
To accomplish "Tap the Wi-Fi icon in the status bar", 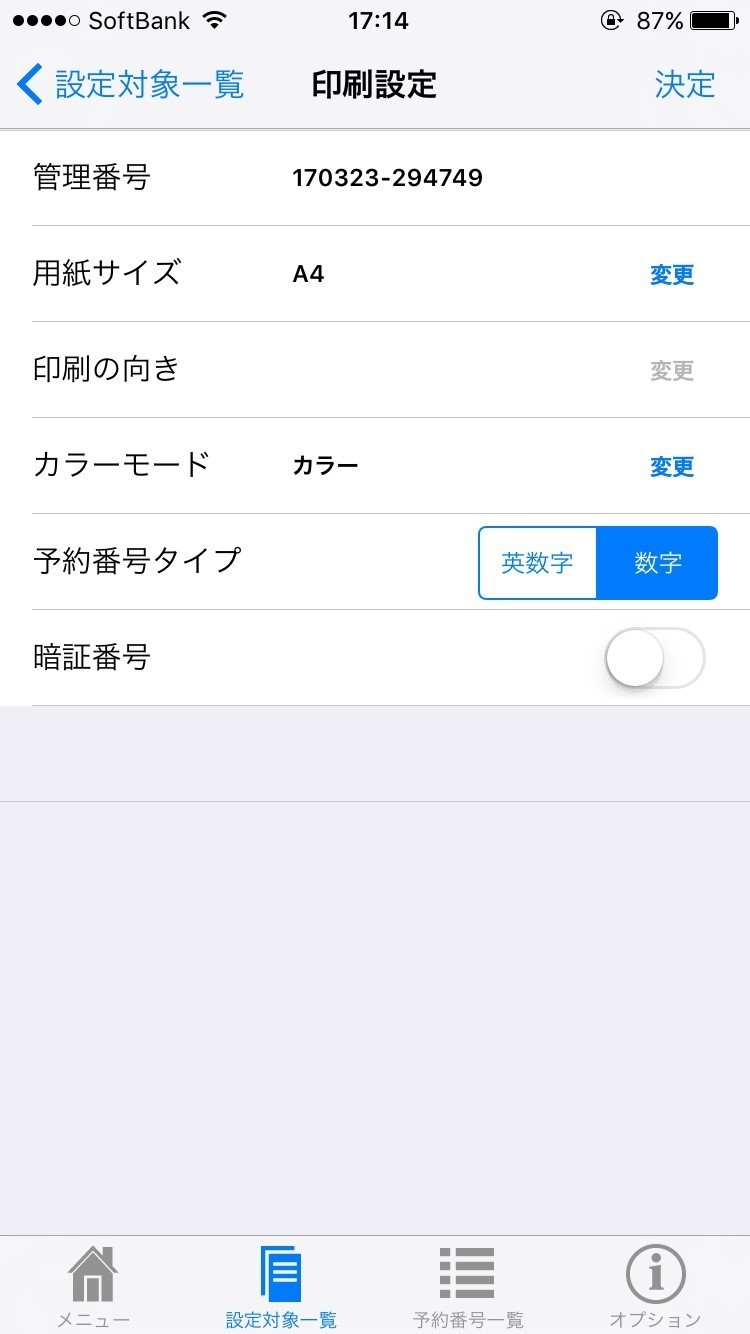I will coord(212,19).
